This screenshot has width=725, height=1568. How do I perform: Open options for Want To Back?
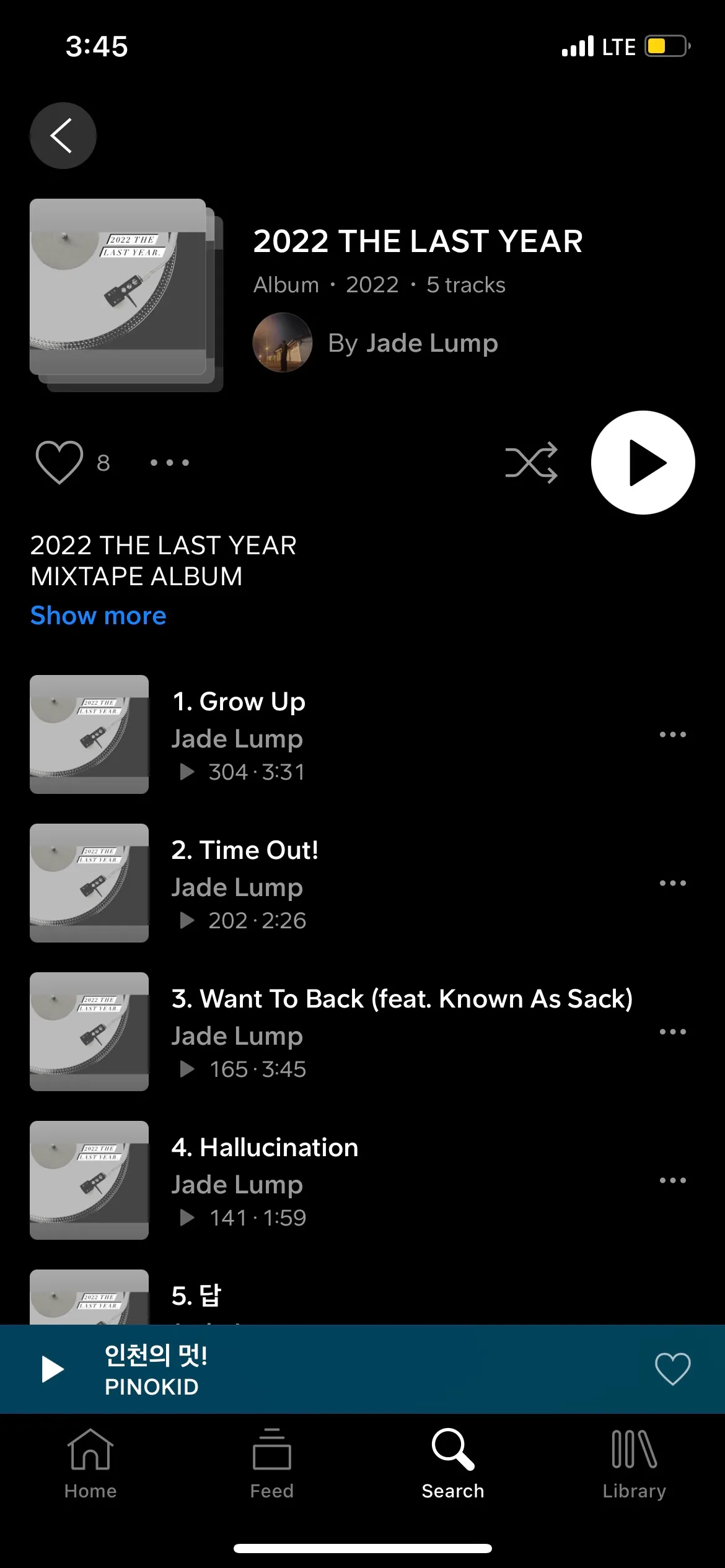[x=672, y=1032]
